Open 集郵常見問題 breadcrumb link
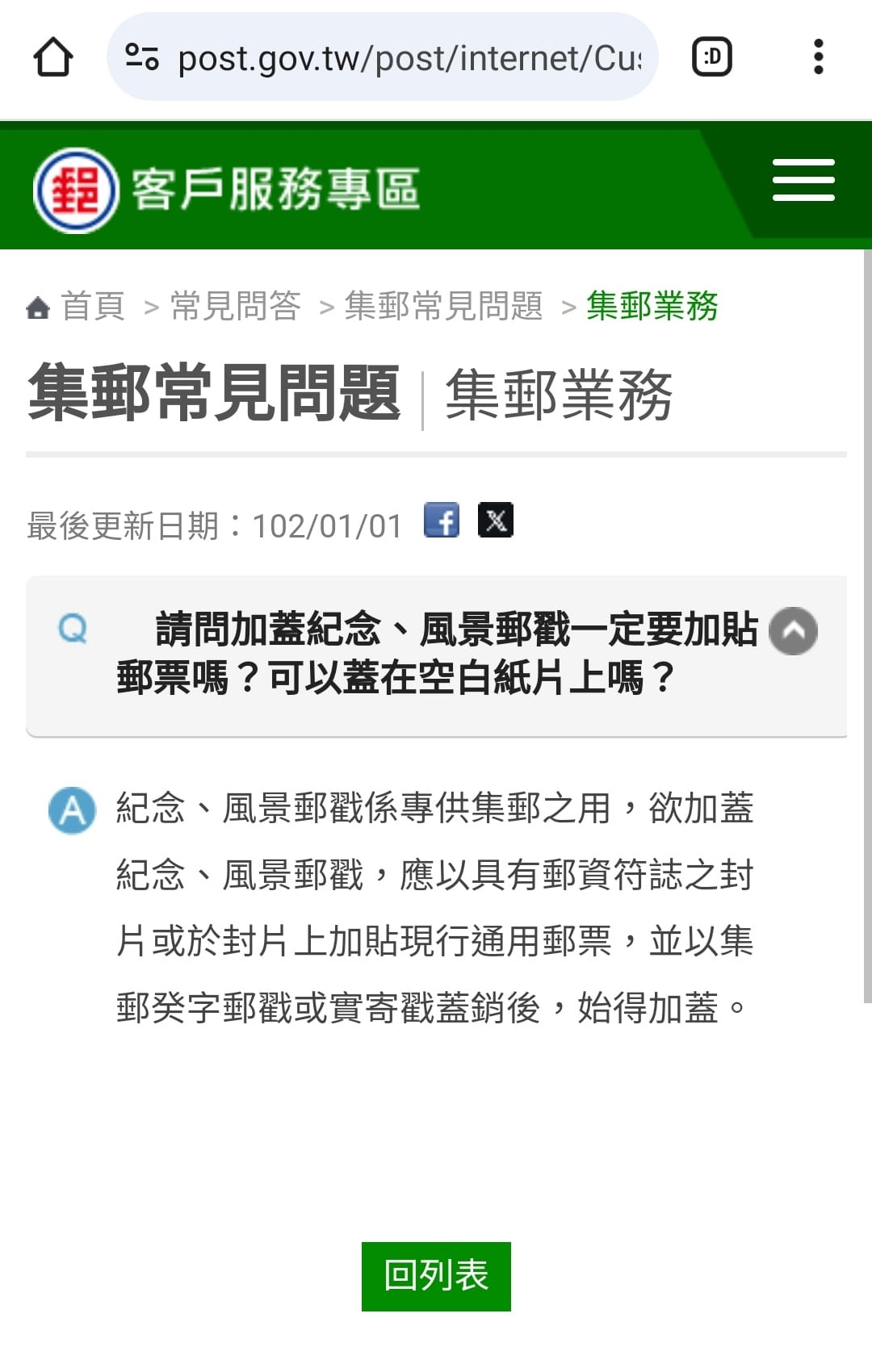 coord(443,307)
